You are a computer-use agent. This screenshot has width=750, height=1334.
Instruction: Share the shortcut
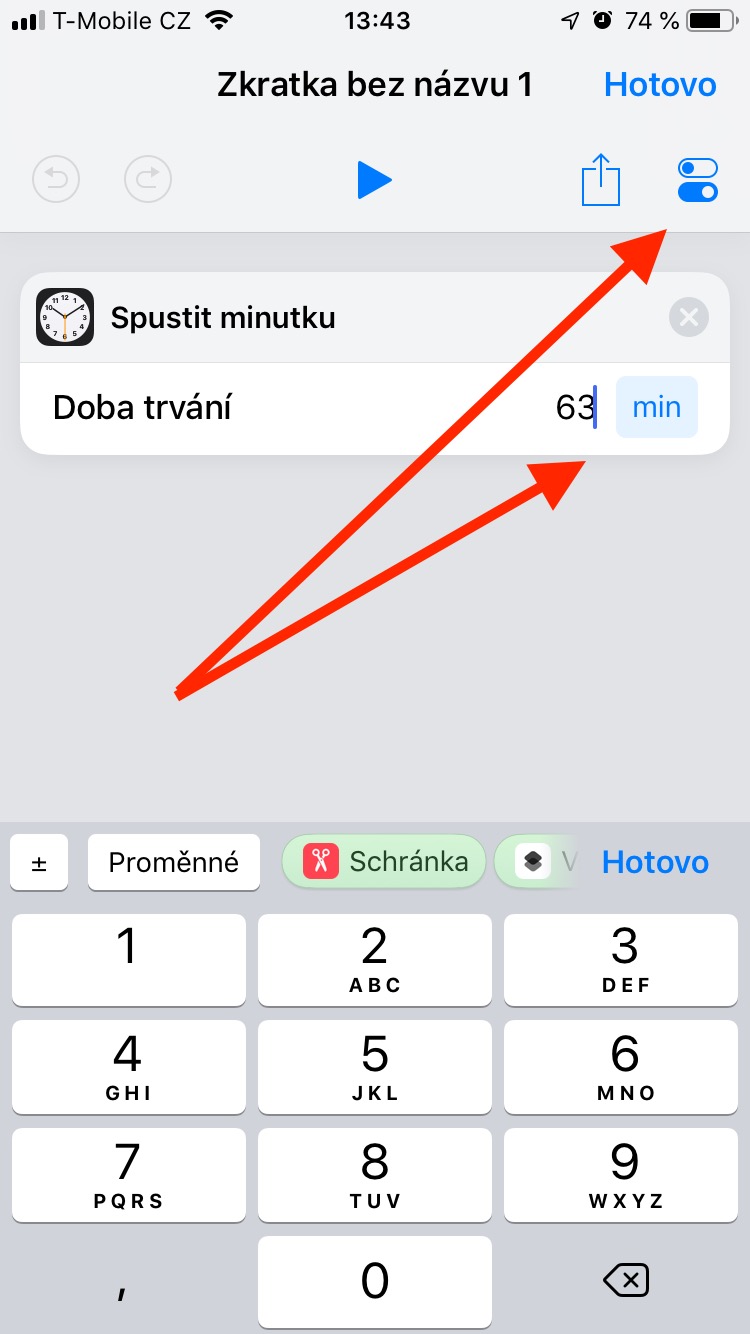[x=601, y=180]
